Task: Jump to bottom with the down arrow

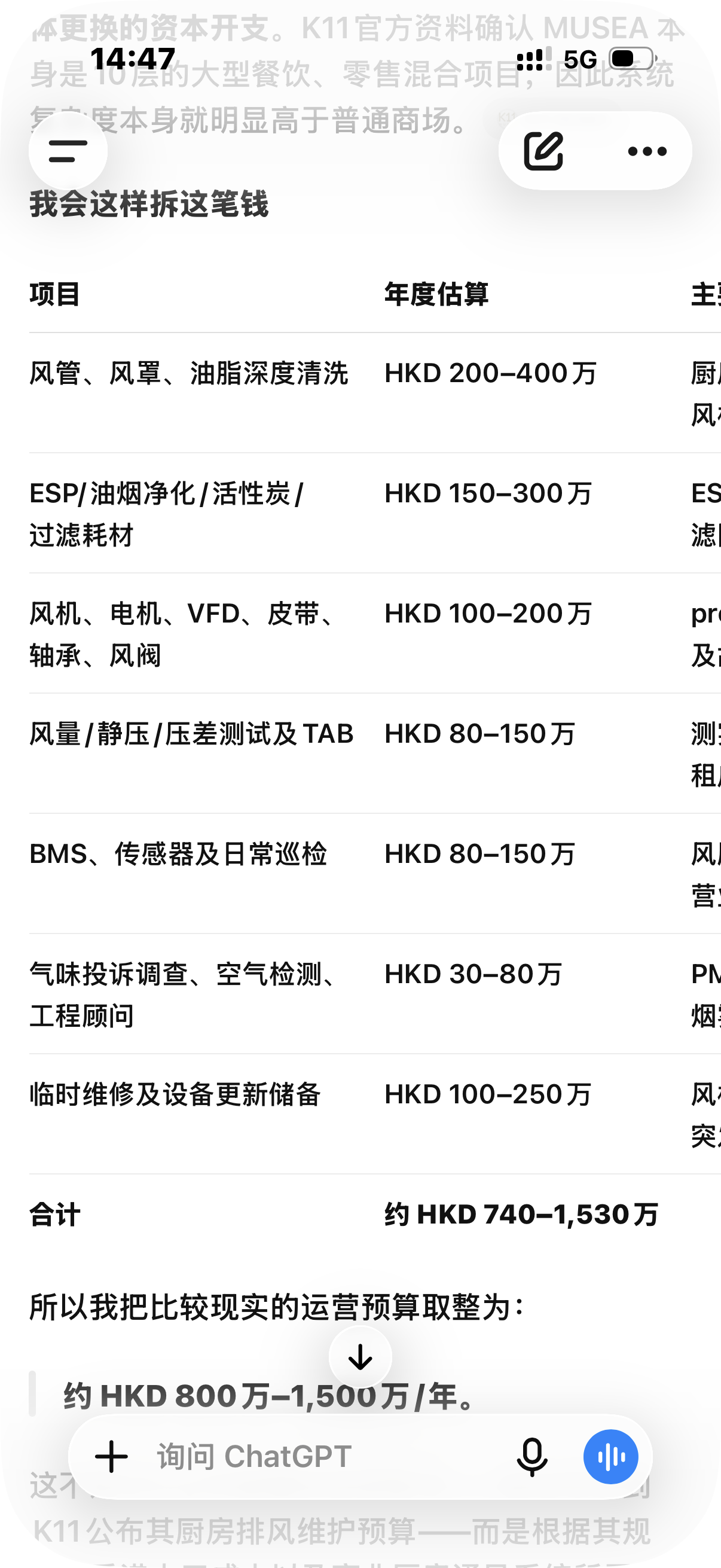Action: tap(360, 1356)
